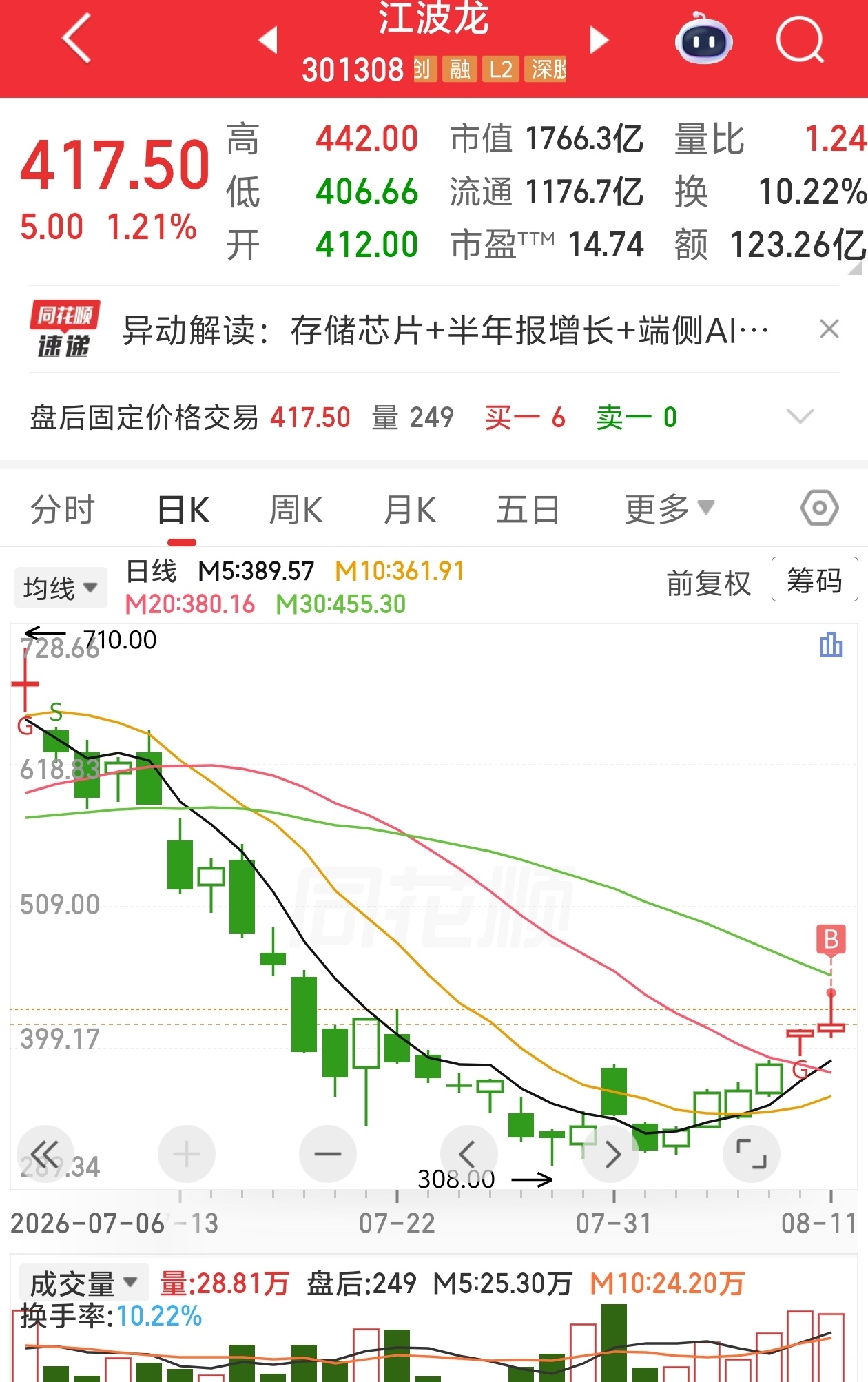
Task: Open the chart settings hexagon icon
Action: coord(819,508)
